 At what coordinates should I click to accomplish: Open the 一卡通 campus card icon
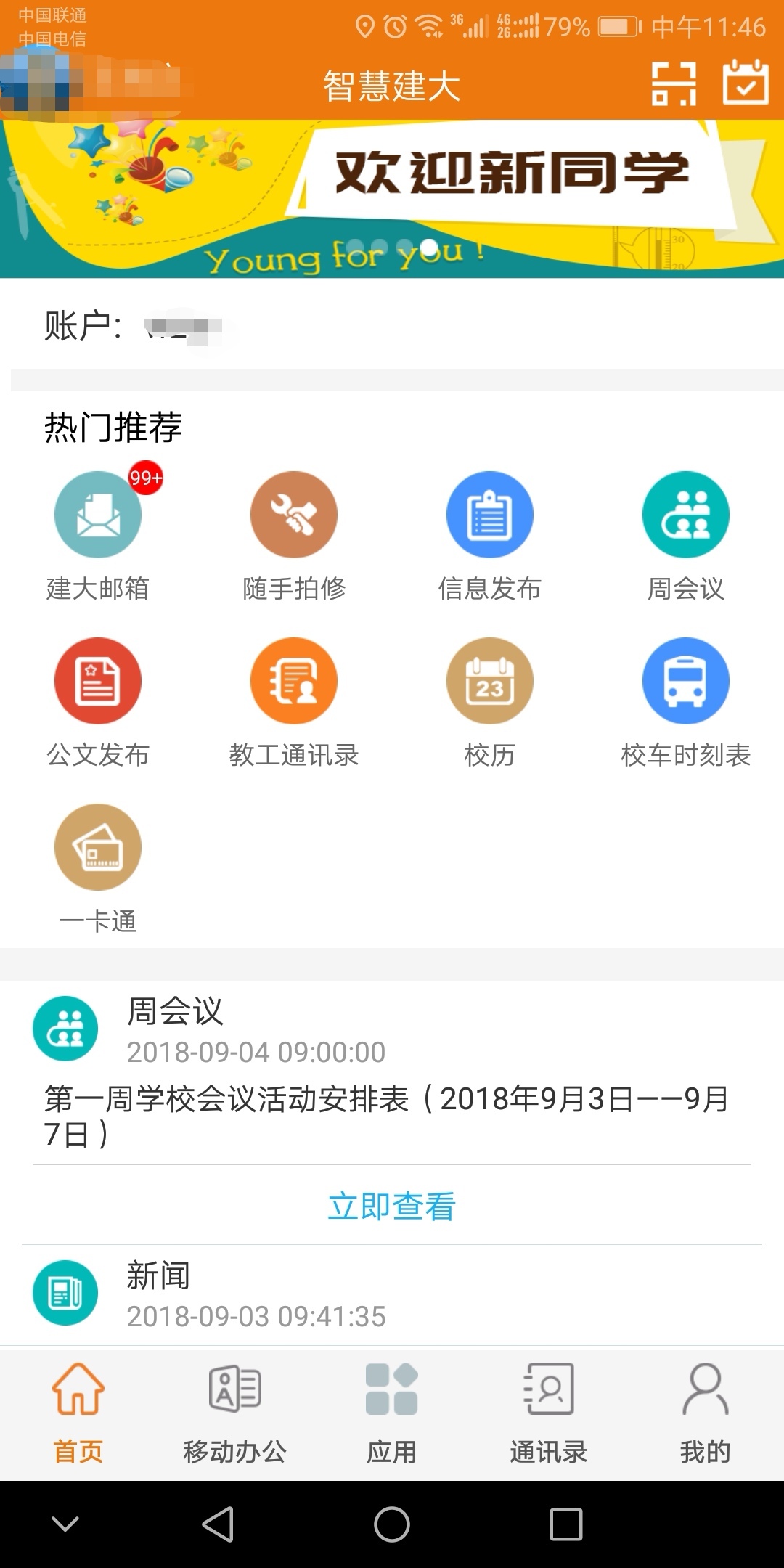click(x=97, y=846)
